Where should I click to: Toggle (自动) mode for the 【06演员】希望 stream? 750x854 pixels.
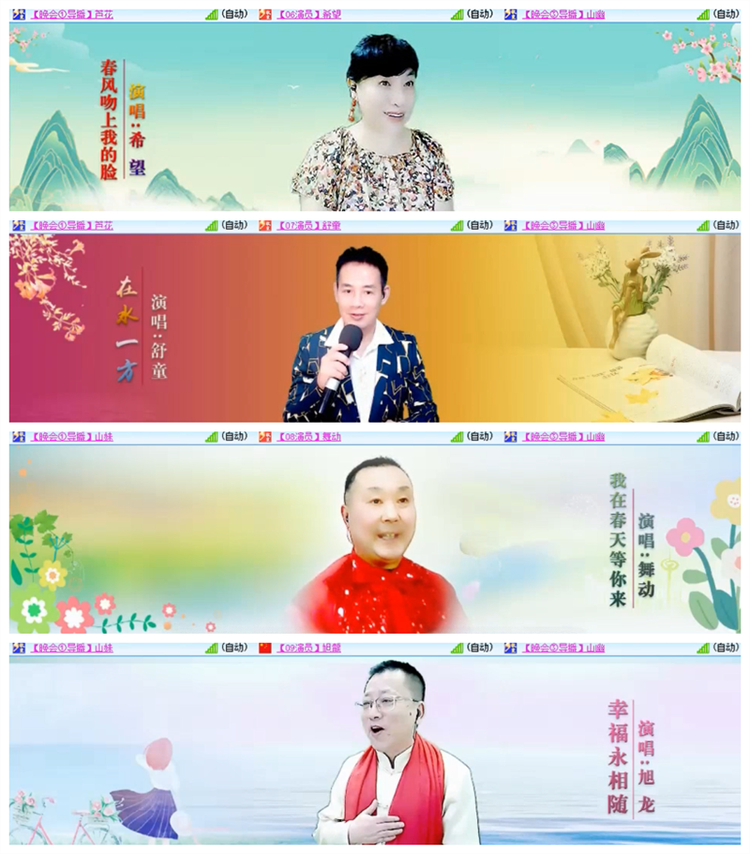[x=478, y=13]
